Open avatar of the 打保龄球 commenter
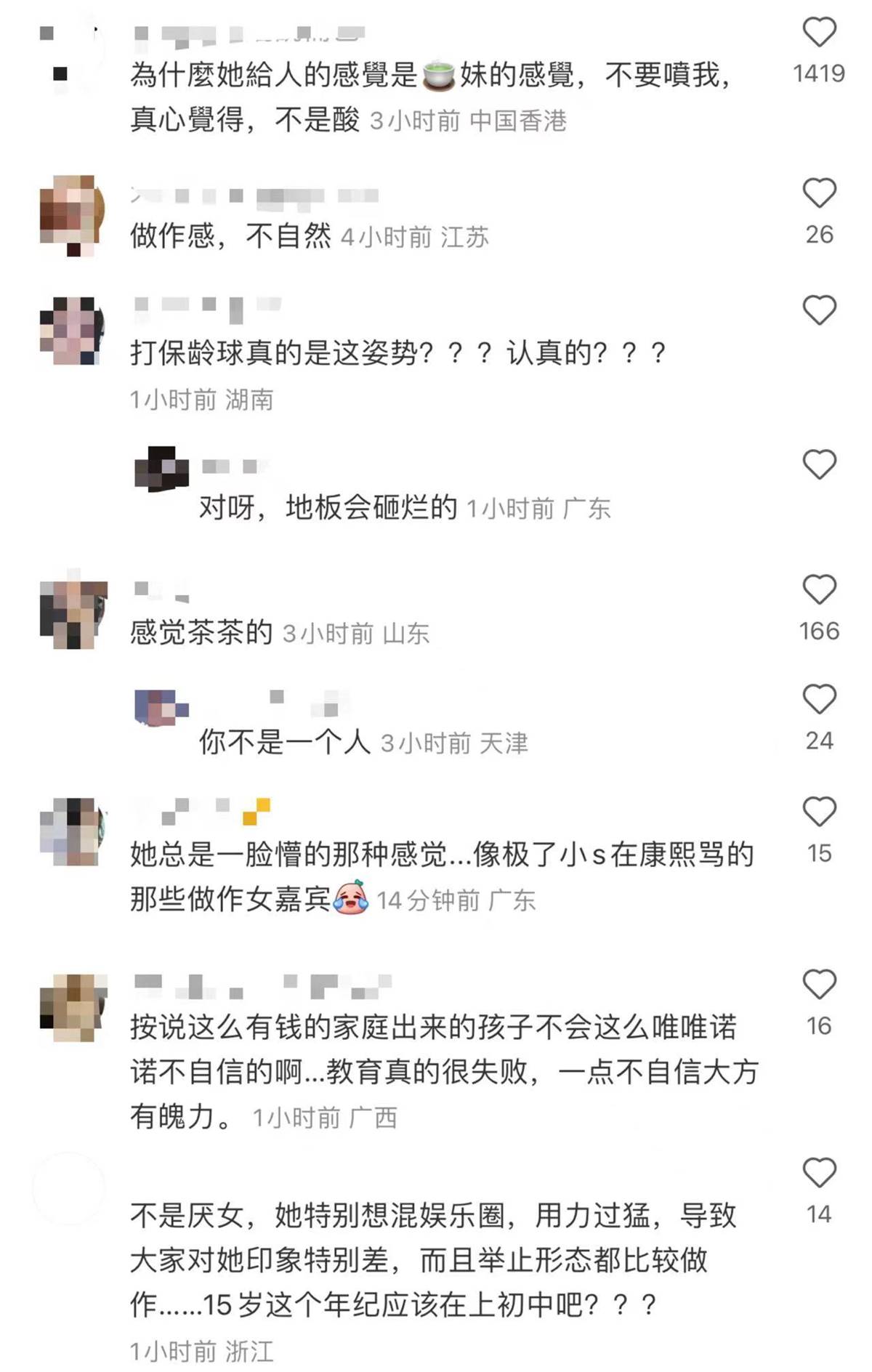This screenshot has height=1372, width=872. [x=72, y=331]
